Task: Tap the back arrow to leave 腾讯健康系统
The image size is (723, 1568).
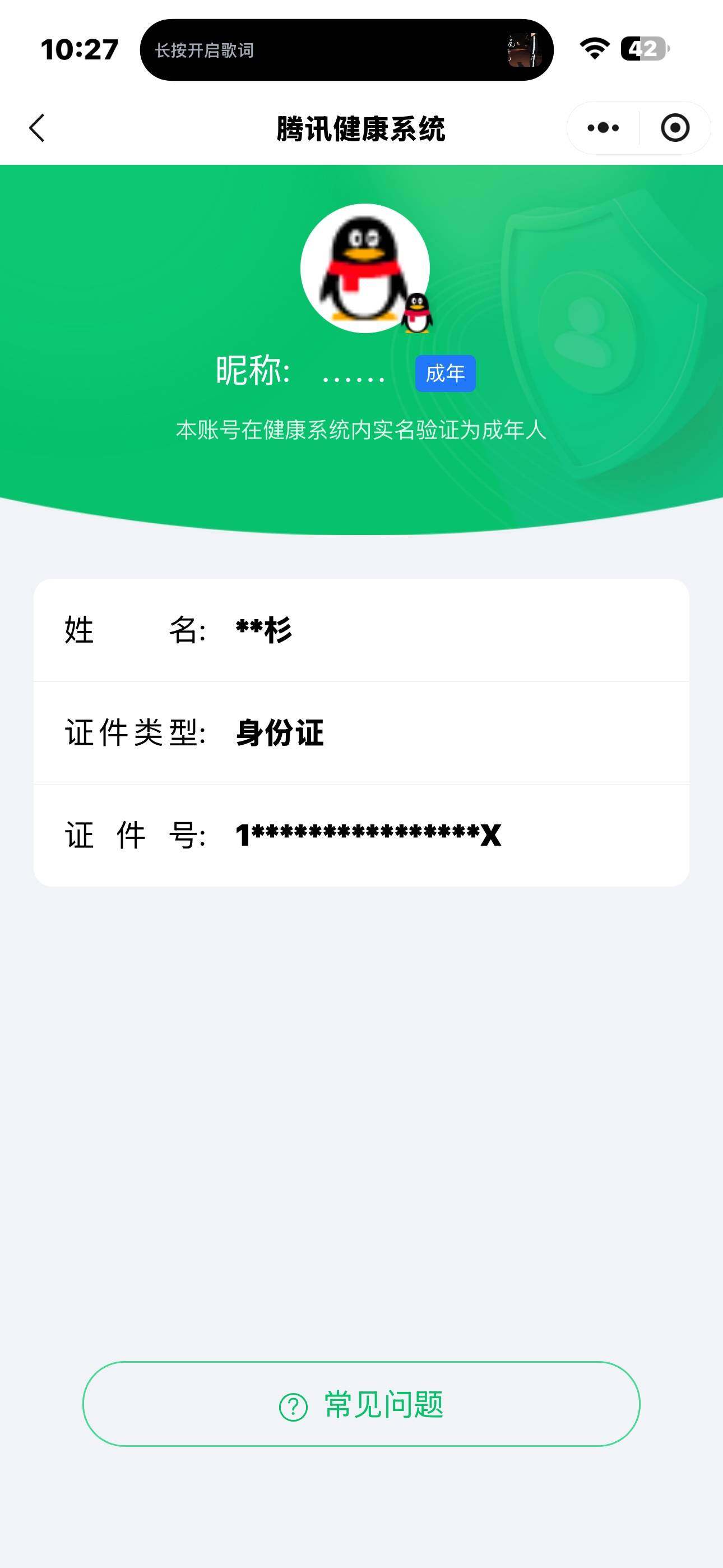Action: pyautogui.click(x=38, y=127)
